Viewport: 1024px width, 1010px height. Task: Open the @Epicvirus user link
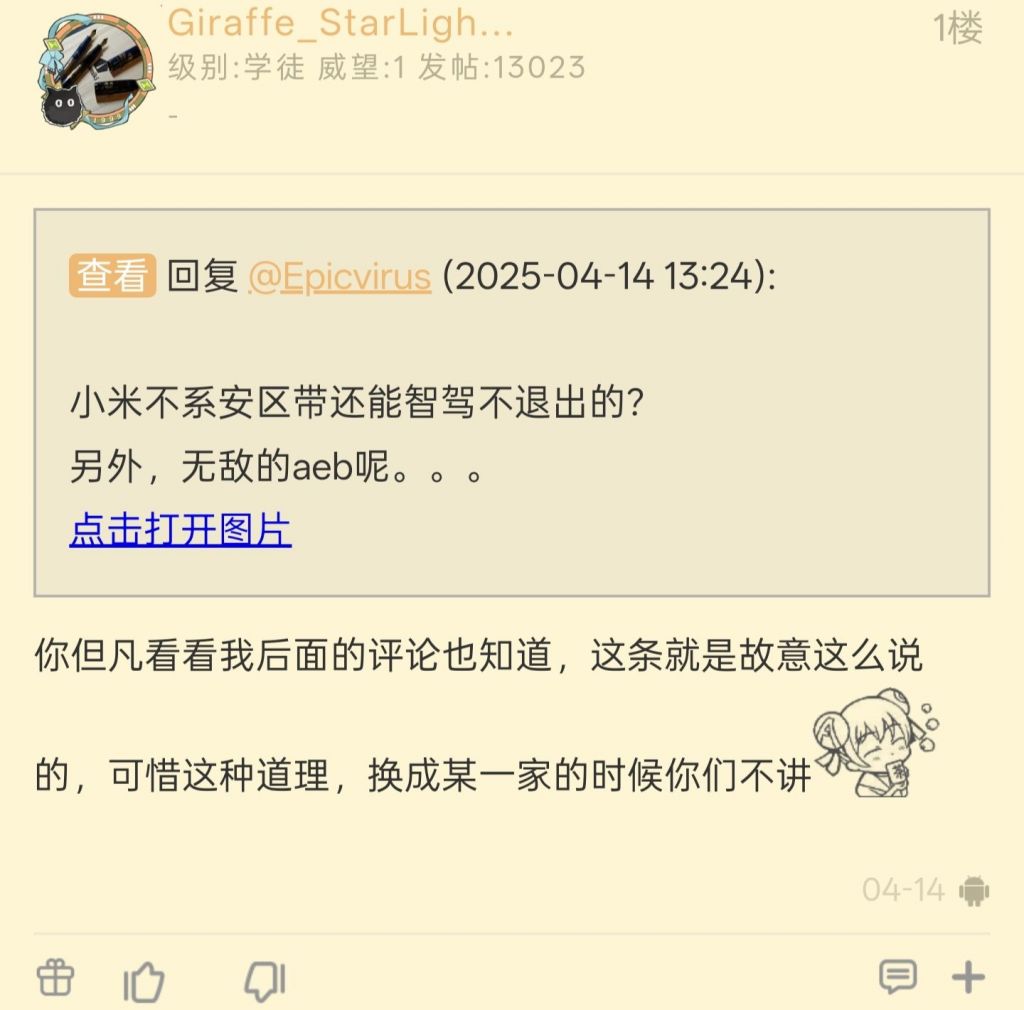pyautogui.click(x=339, y=277)
